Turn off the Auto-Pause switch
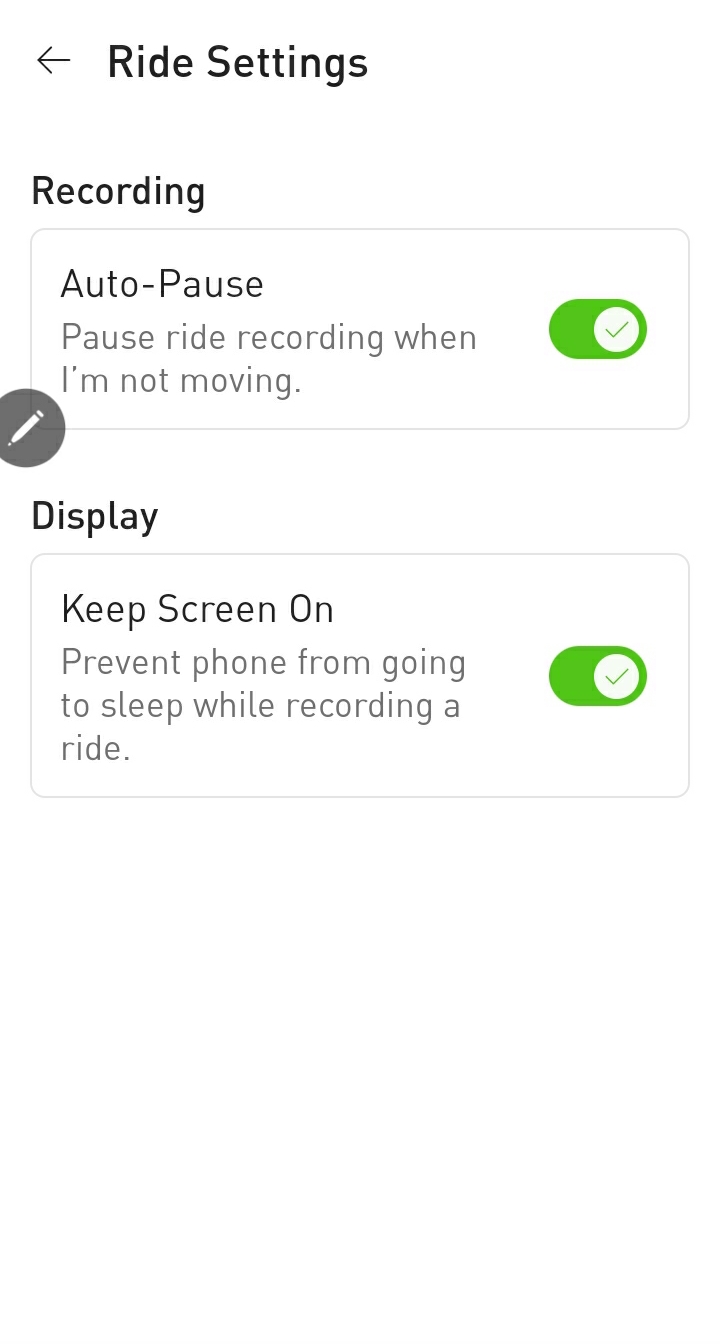The height and width of the screenshot is (1344, 720). (x=597, y=329)
